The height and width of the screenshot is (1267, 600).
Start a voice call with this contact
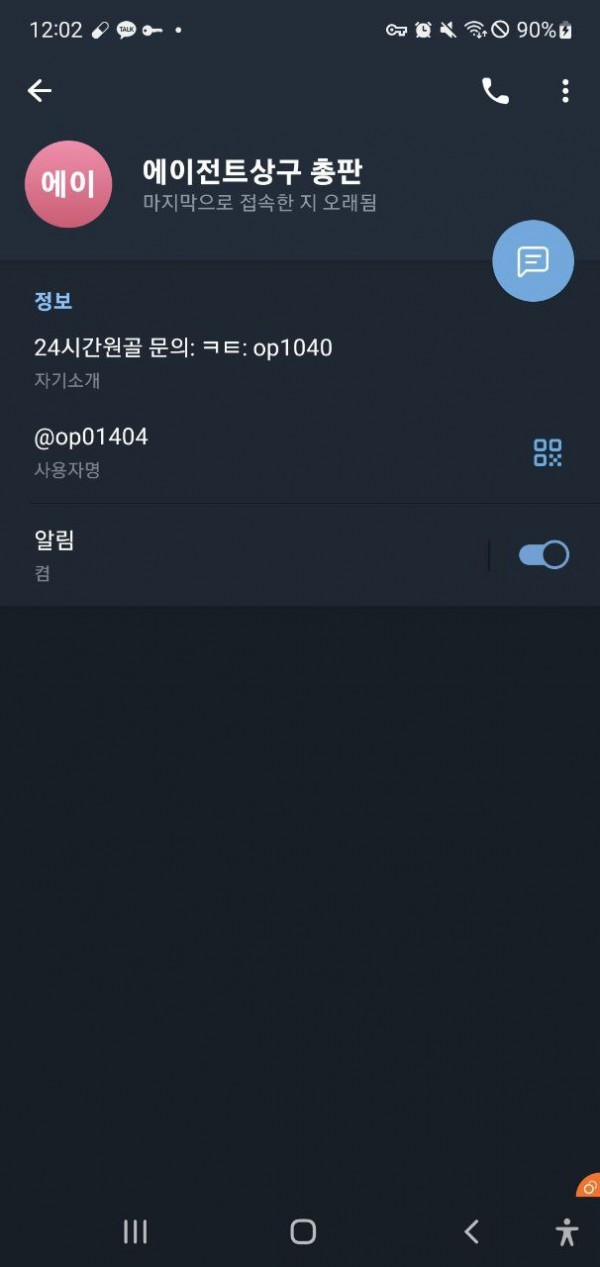click(x=495, y=91)
